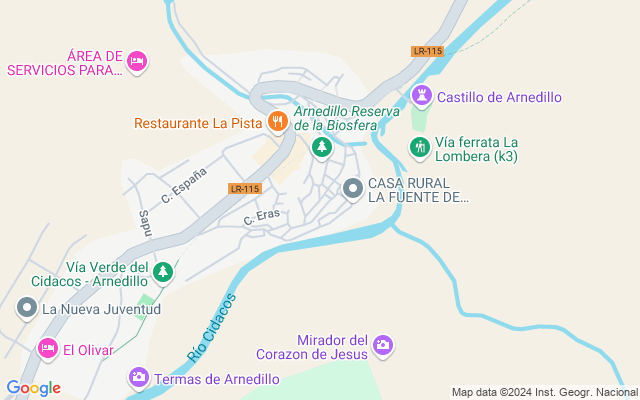Tap the Vía Verde del Cidacos marker

pos(164,272)
